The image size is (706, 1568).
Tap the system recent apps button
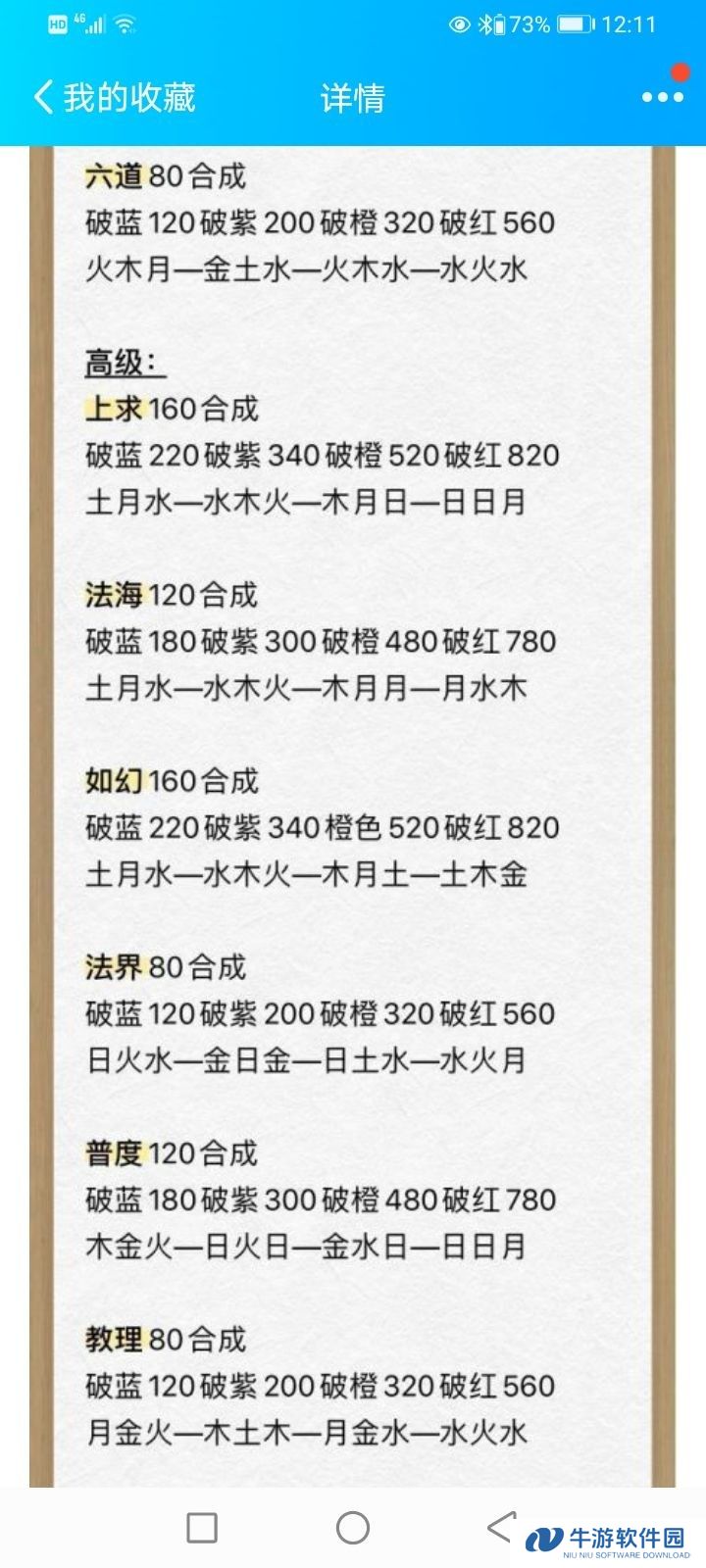click(x=202, y=1527)
